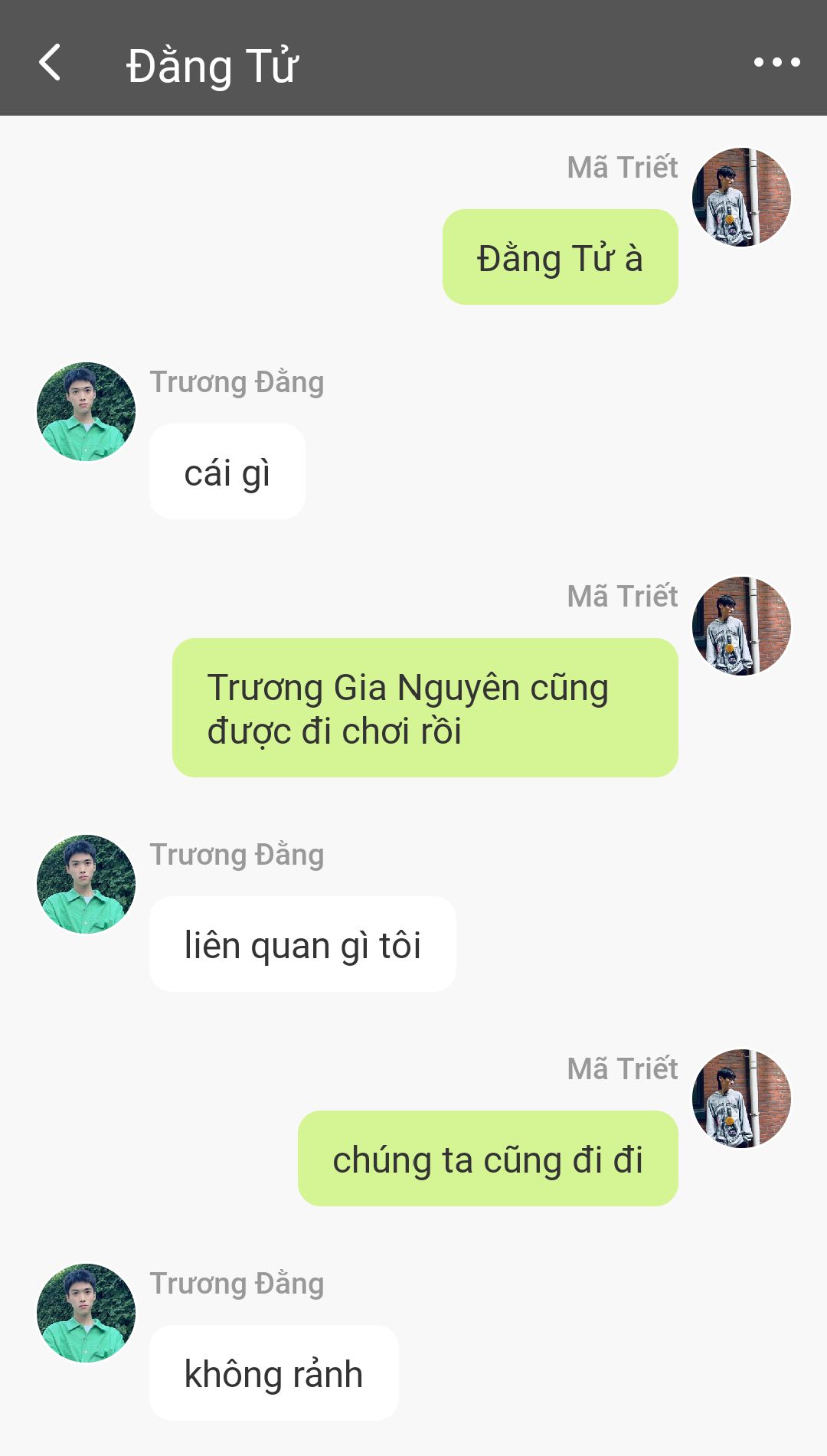Image resolution: width=827 pixels, height=1456 pixels.
Task: Open the three-dot overflow menu
Action: point(776,62)
